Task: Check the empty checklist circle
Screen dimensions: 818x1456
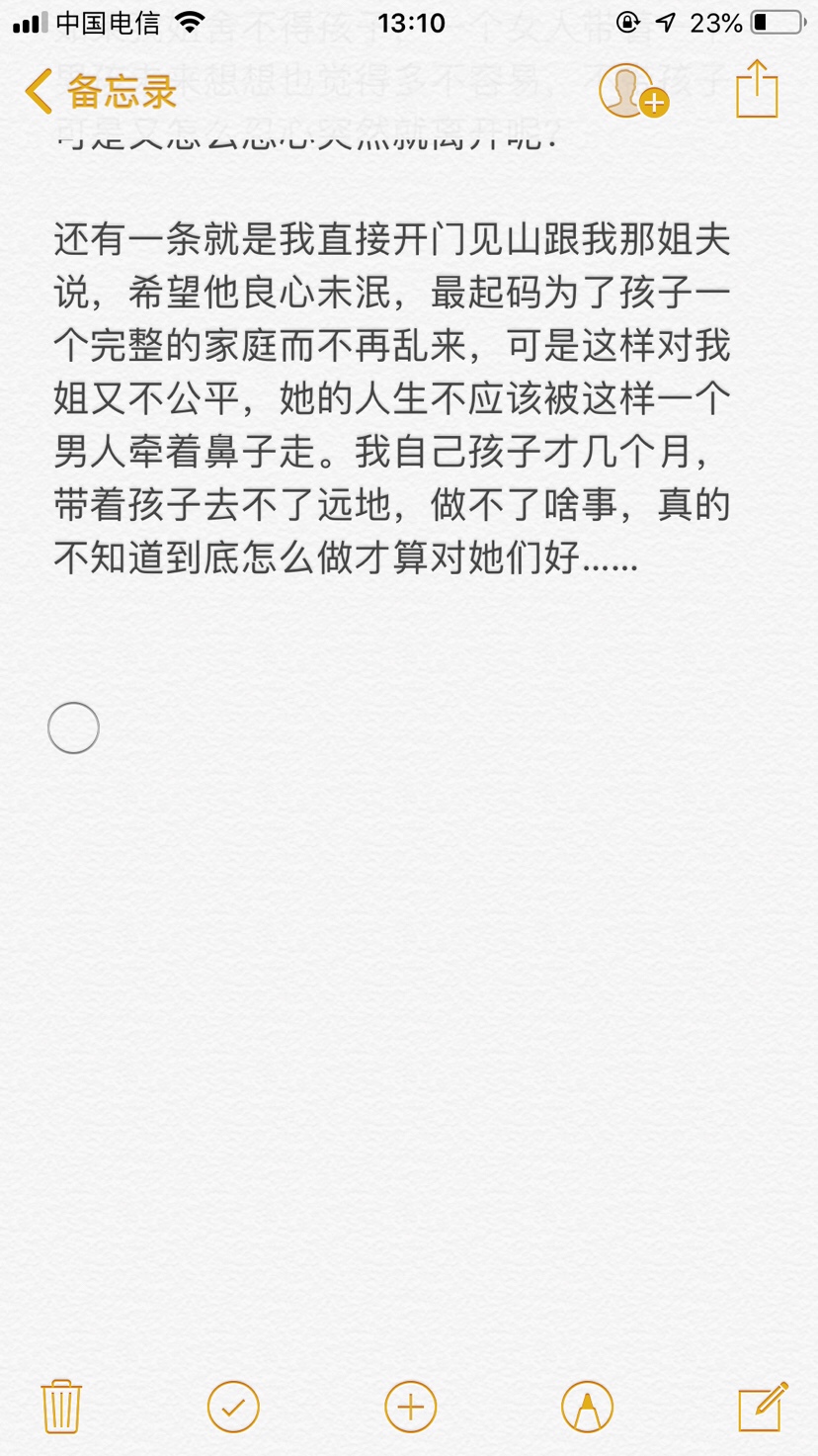Action: tap(74, 728)
